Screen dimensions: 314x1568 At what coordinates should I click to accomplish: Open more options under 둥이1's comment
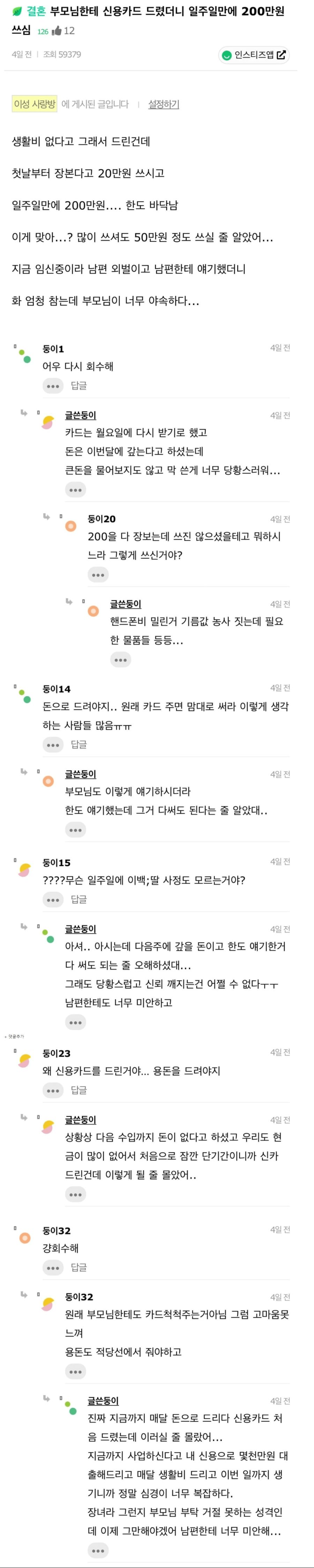(53, 385)
